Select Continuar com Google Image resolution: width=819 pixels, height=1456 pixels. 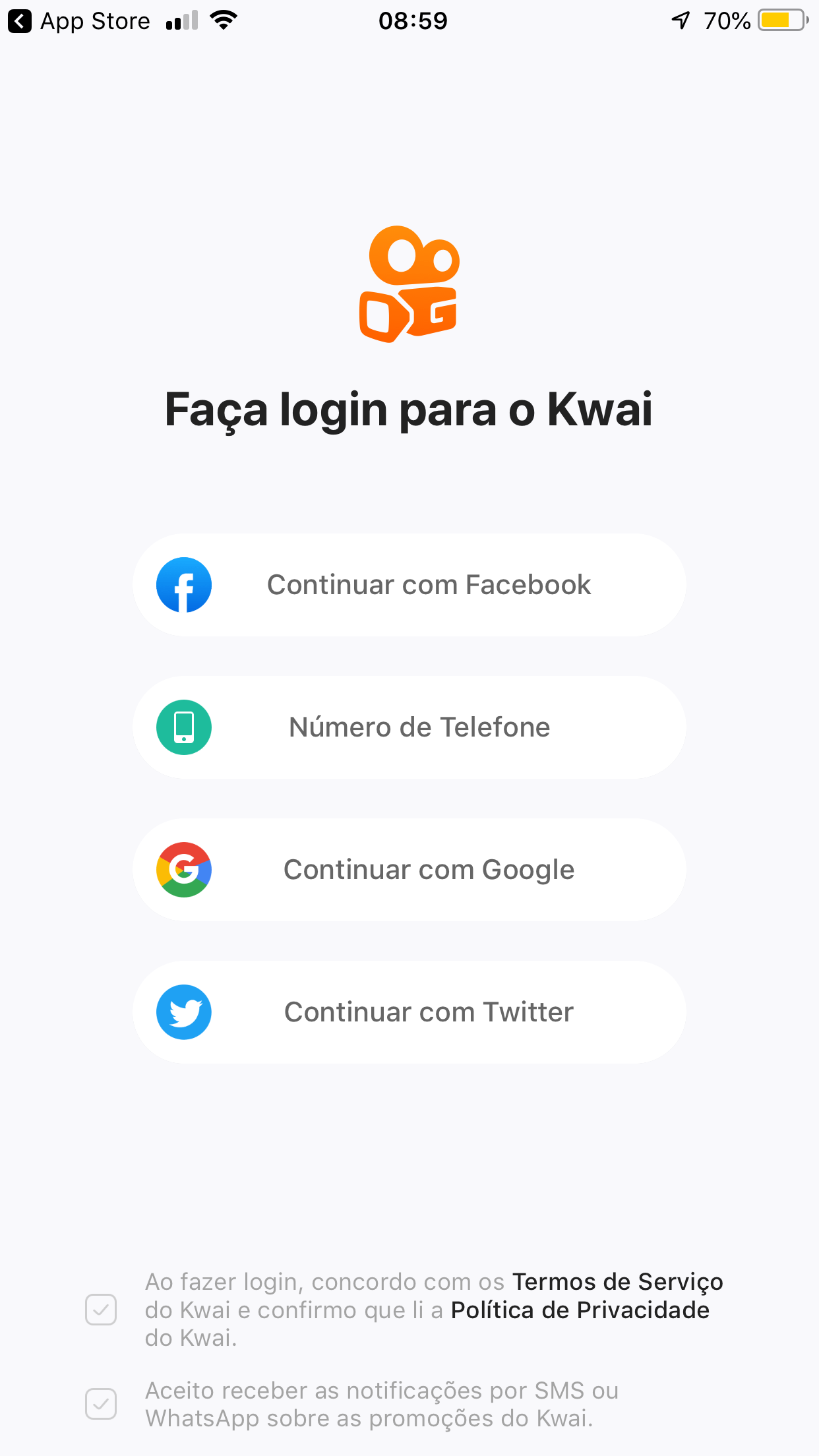[409, 870]
